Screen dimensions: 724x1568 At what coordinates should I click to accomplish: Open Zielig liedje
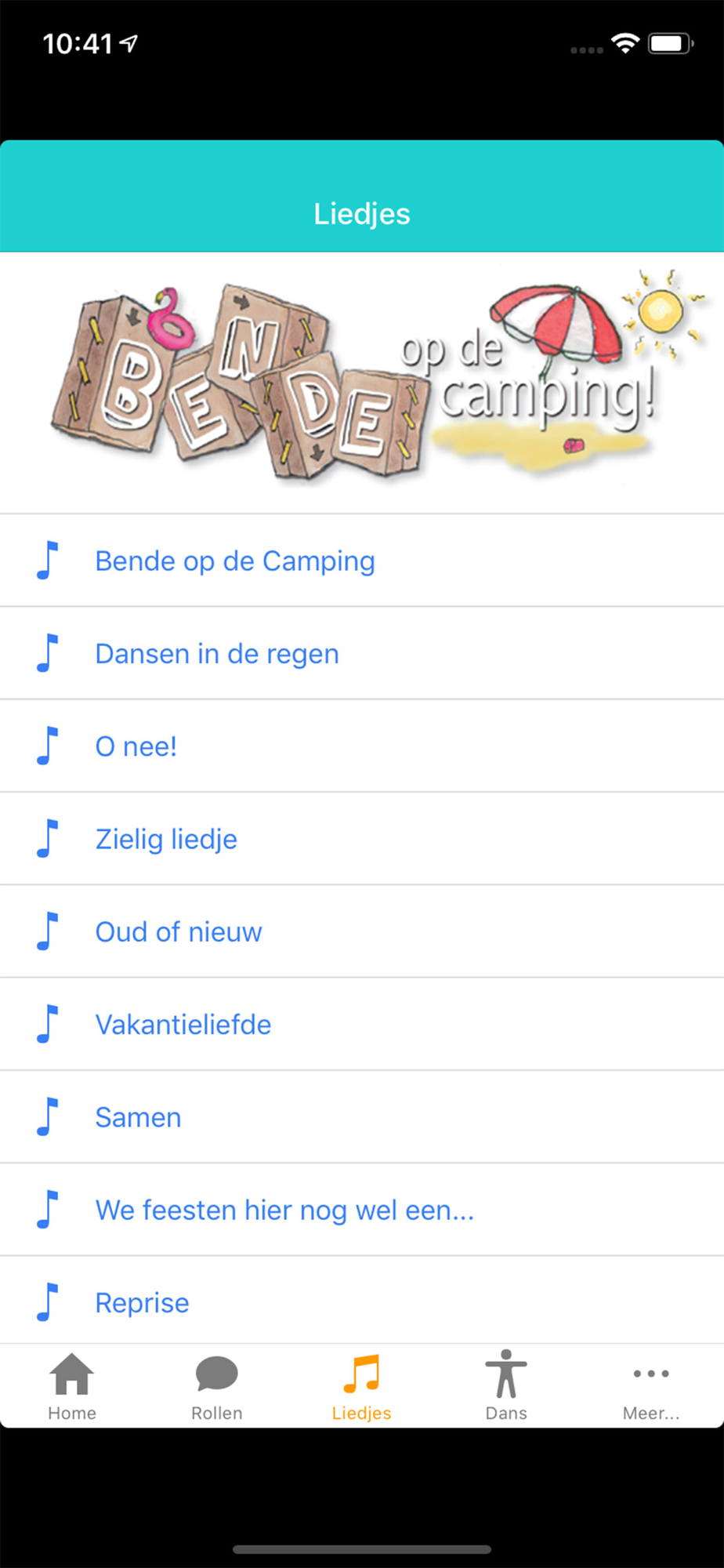click(362, 838)
